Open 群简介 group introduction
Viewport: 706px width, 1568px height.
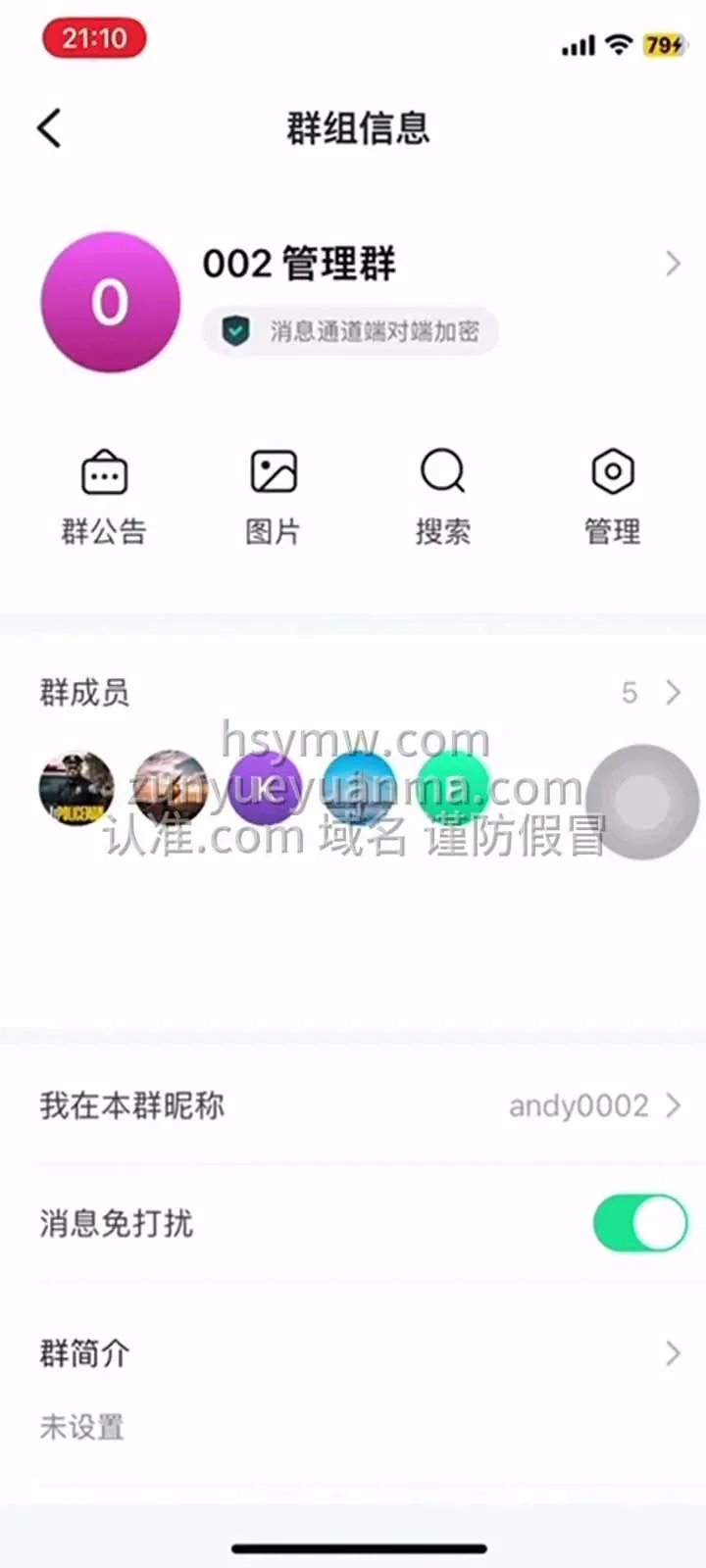[x=353, y=1354]
